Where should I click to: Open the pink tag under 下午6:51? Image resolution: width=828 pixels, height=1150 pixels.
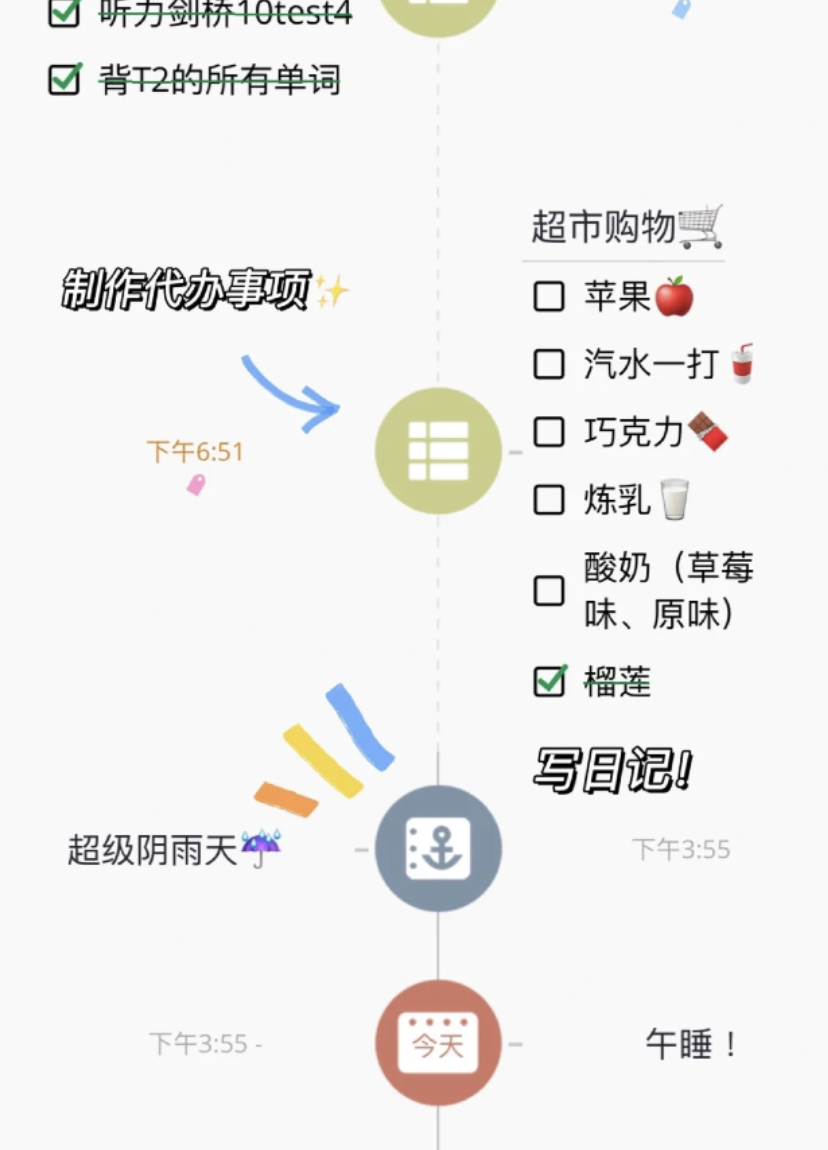196,485
